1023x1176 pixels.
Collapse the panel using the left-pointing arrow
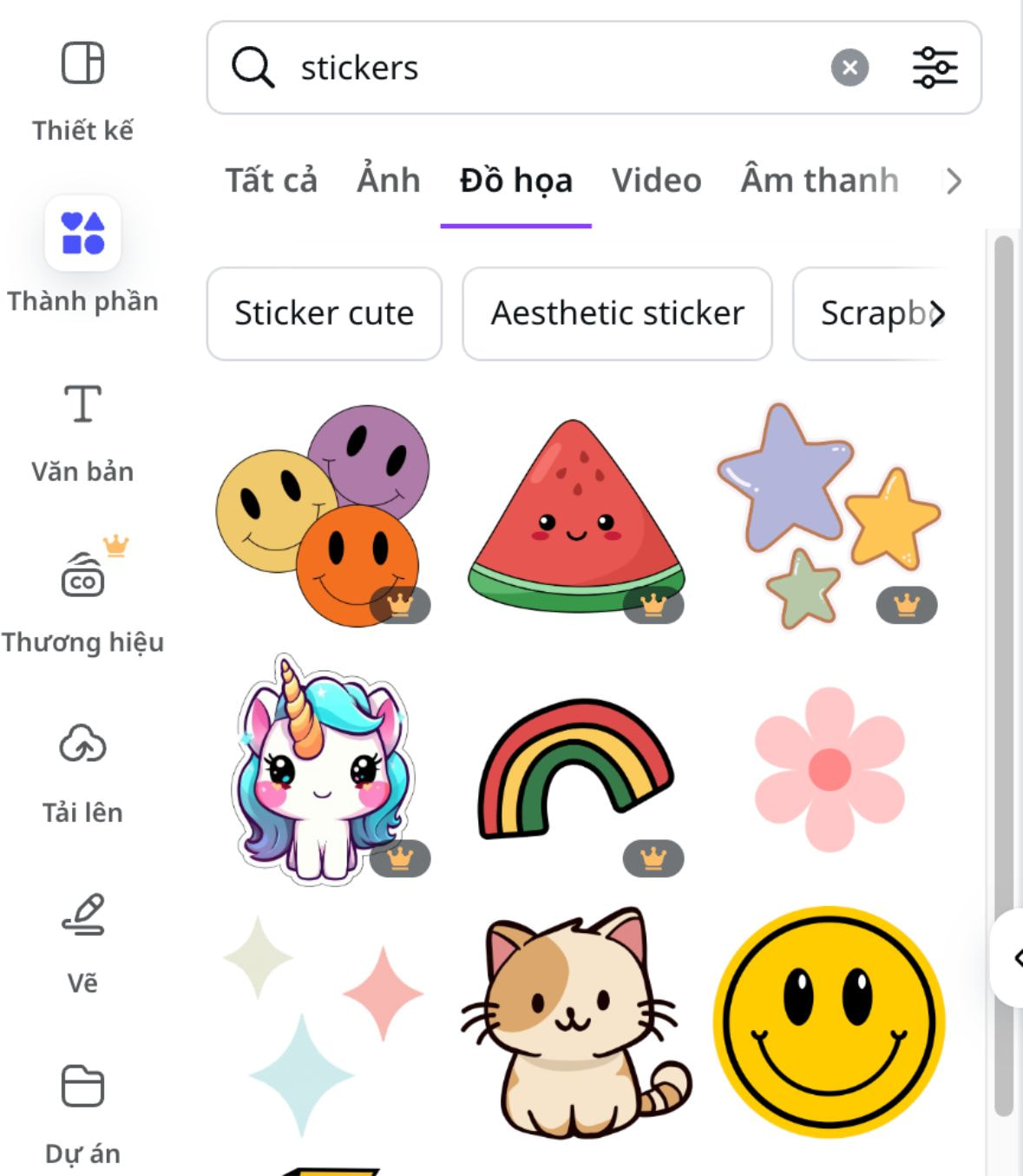[x=1018, y=959]
